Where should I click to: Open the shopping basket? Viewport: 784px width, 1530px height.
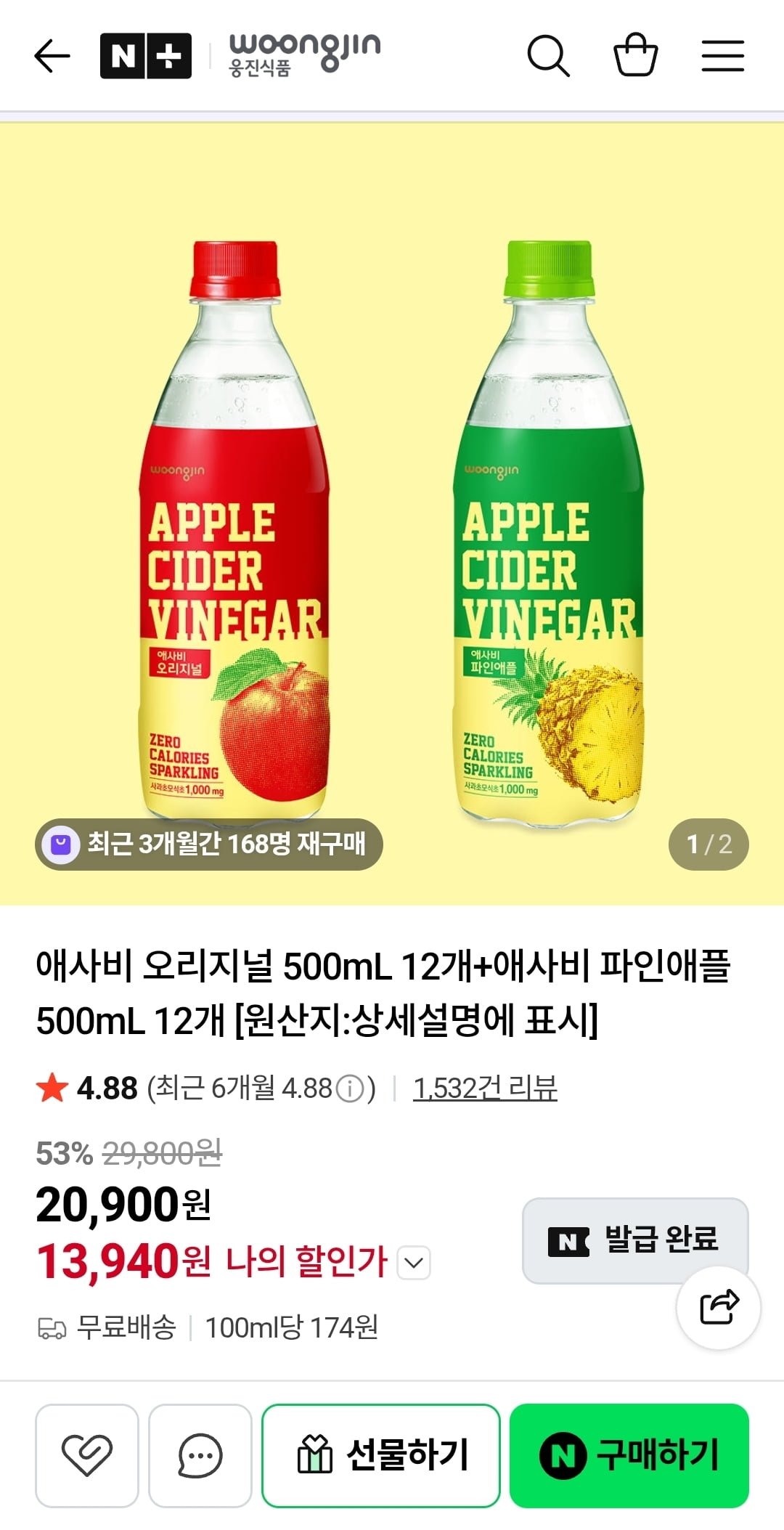click(636, 56)
